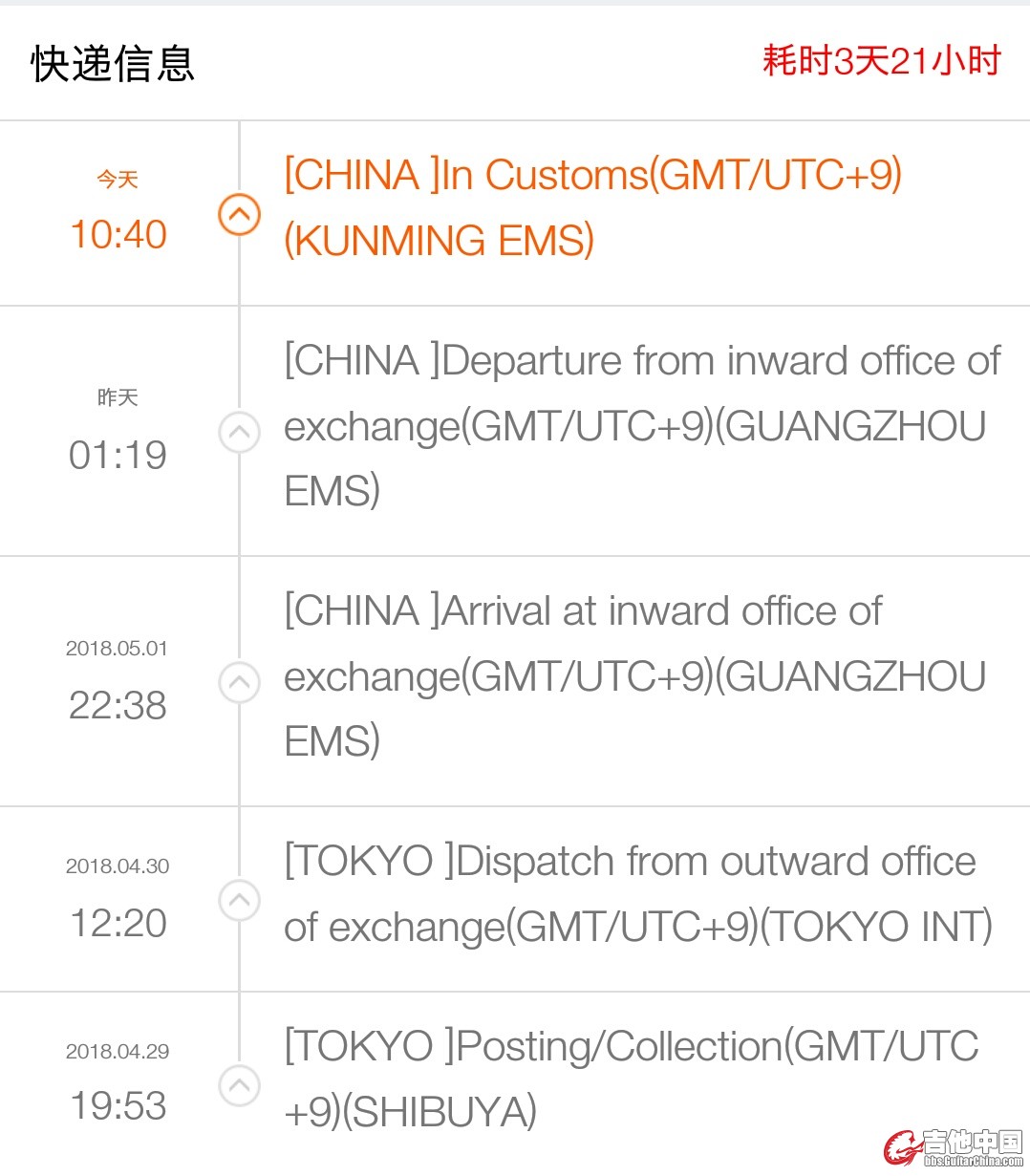
Task: Tap the marker beside the Kunming EMS customs entry
Action: point(239,214)
